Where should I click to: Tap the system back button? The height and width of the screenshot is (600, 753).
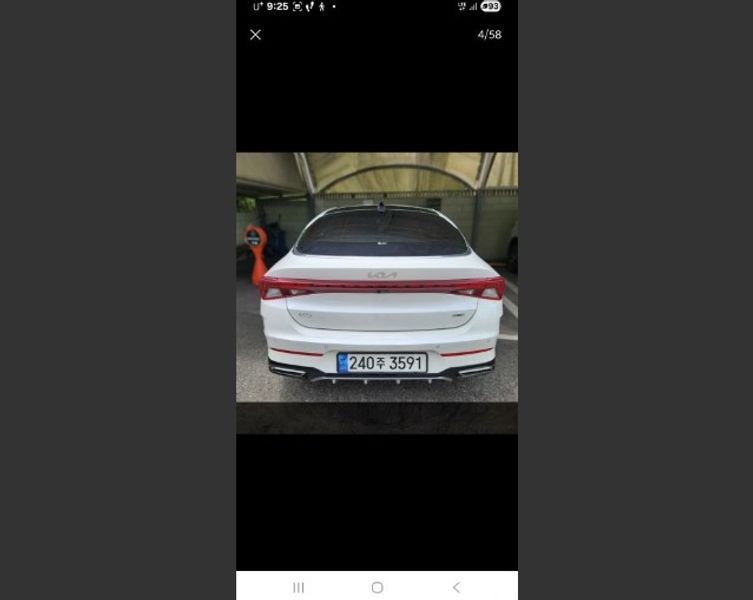(x=456, y=587)
